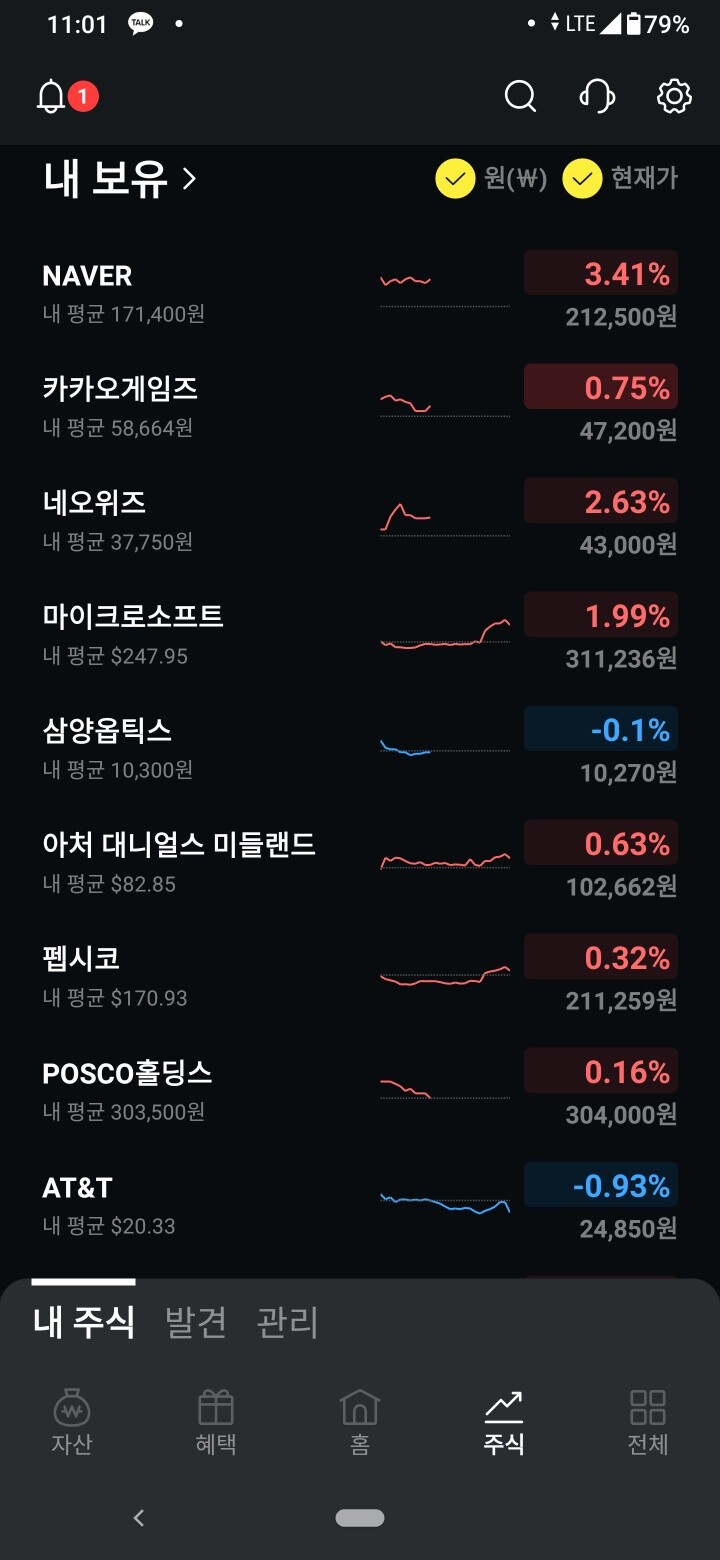
Task: Open the 전체 menu tab
Action: pyautogui.click(x=648, y=1421)
